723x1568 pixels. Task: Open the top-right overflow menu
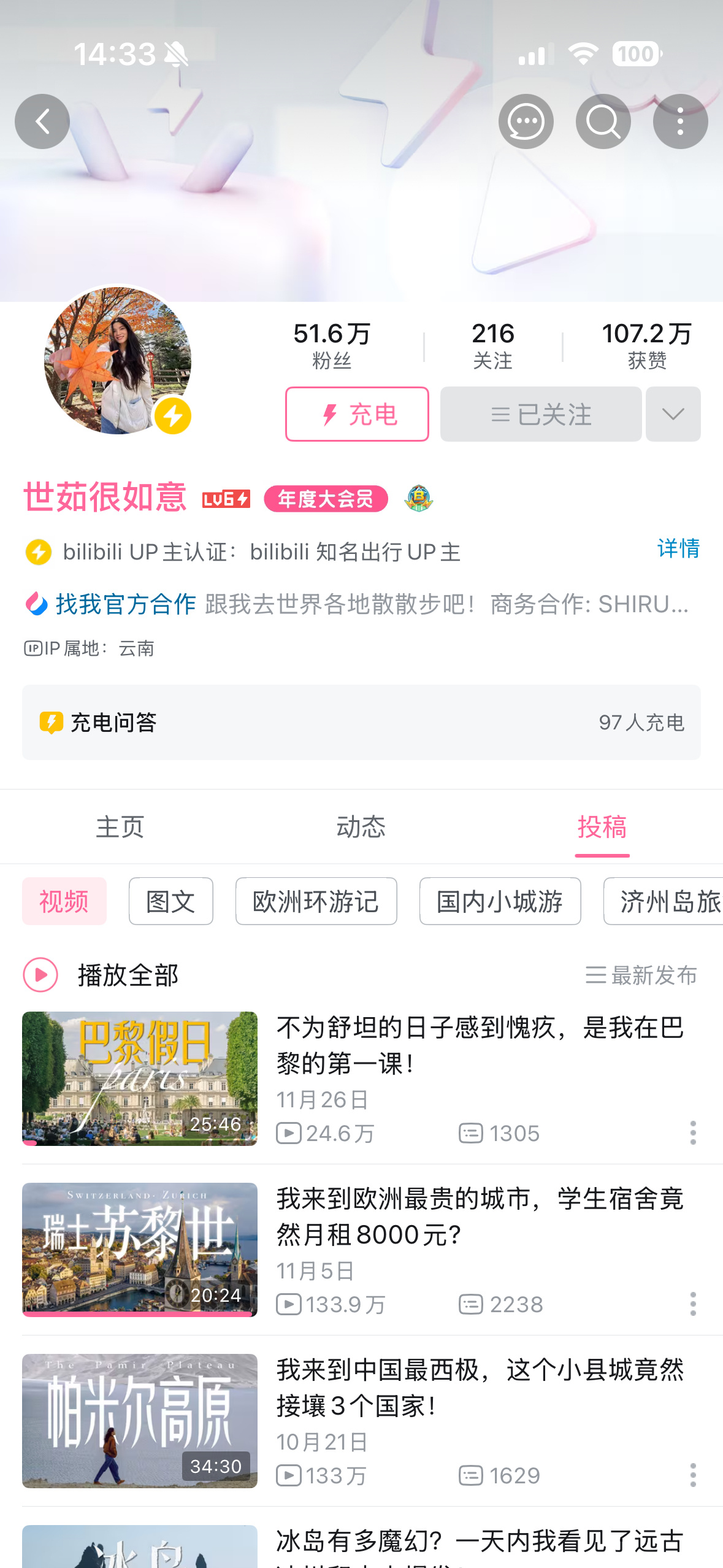(x=680, y=121)
